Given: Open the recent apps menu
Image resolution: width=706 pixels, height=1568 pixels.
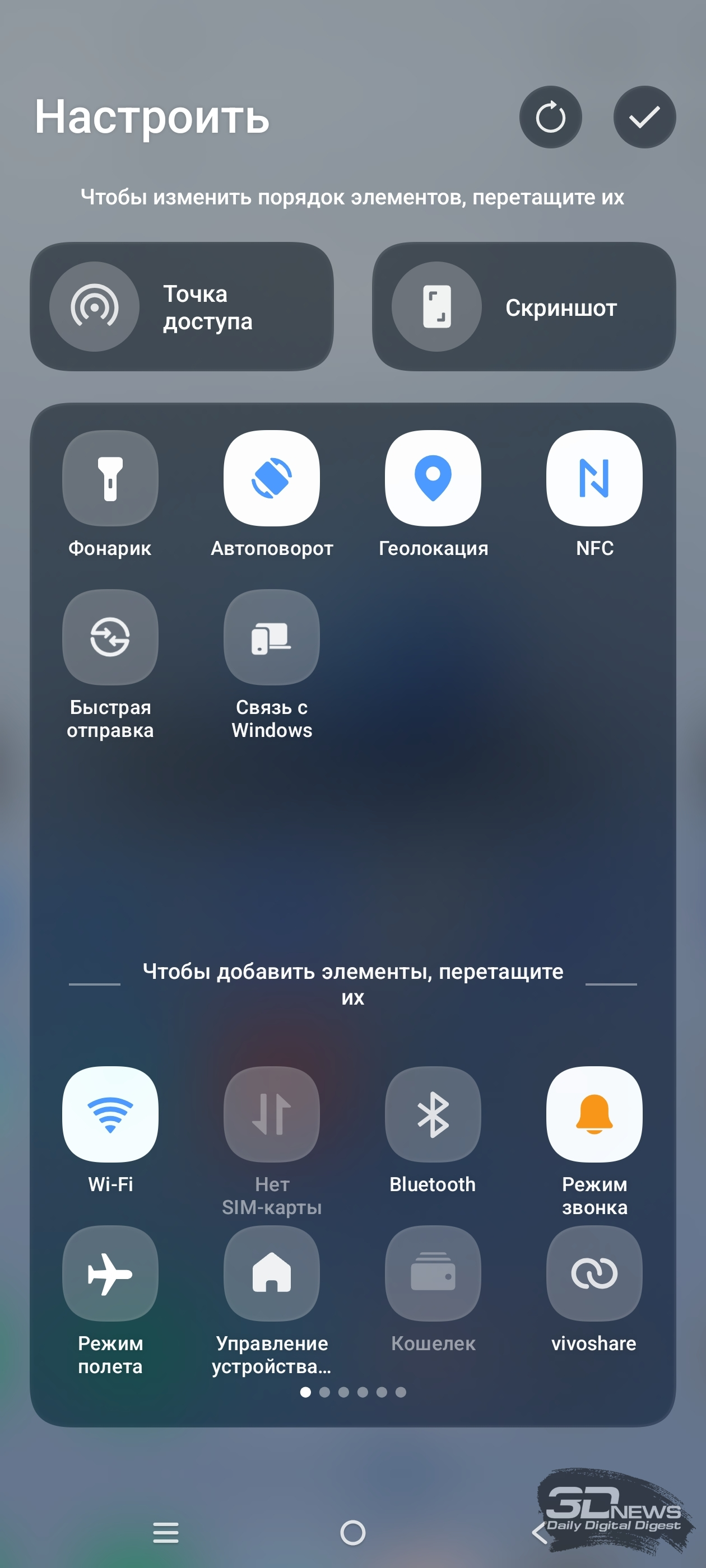Looking at the screenshot, I should click(x=166, y=1533).
